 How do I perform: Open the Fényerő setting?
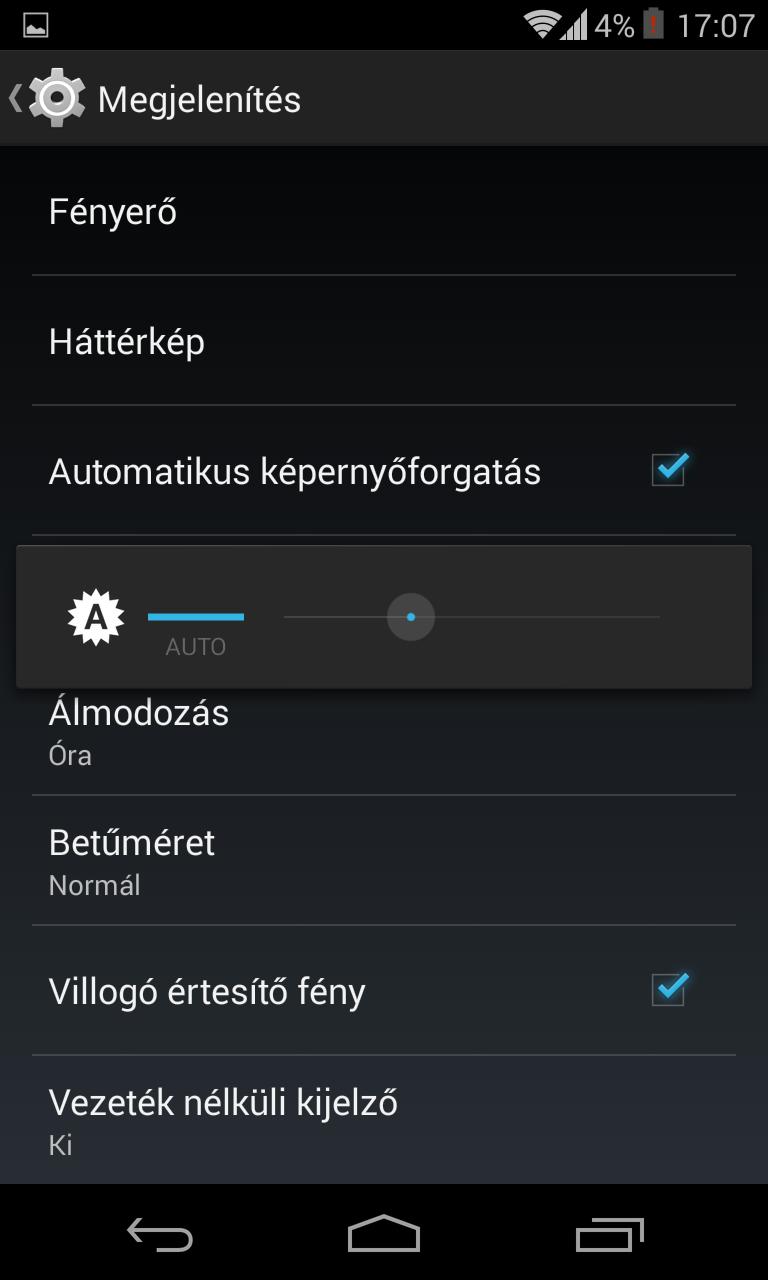384,211
